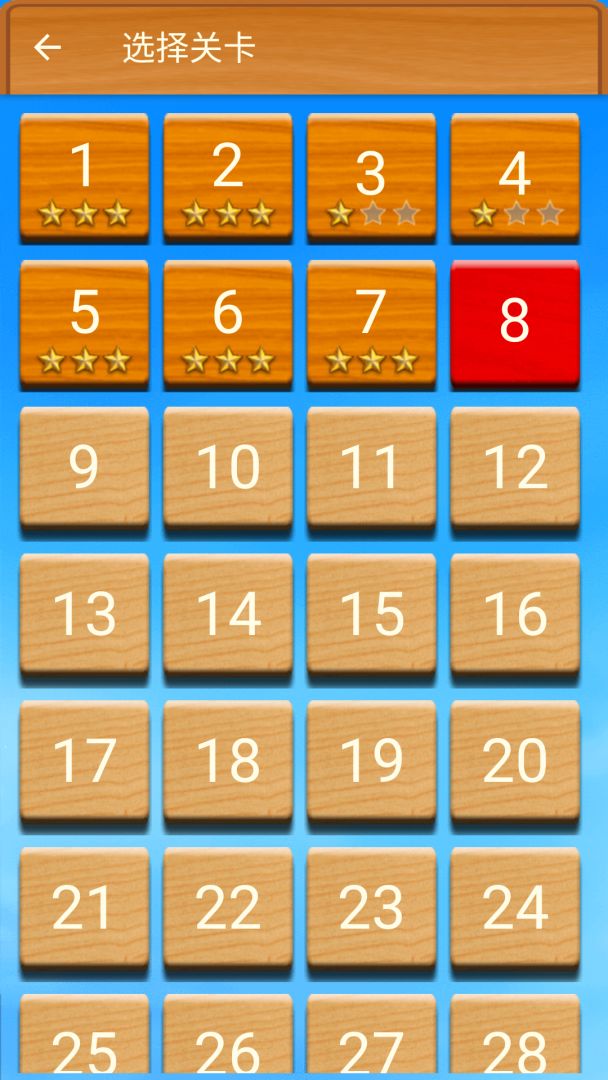Viewport: 608px width, 1080px height.
Task: Select level 7
Action: pyautogui.click(x=371, y=322)
